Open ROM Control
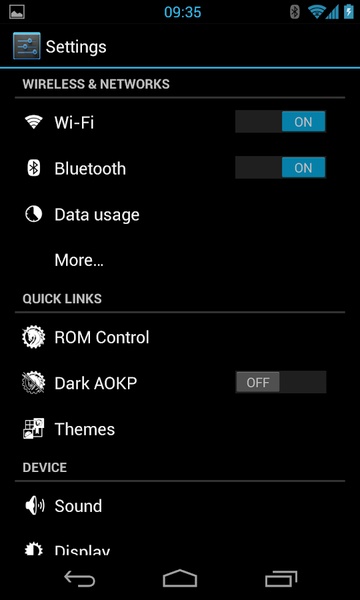This screenshot has width=360, height=600. click(x=180, y=338)
